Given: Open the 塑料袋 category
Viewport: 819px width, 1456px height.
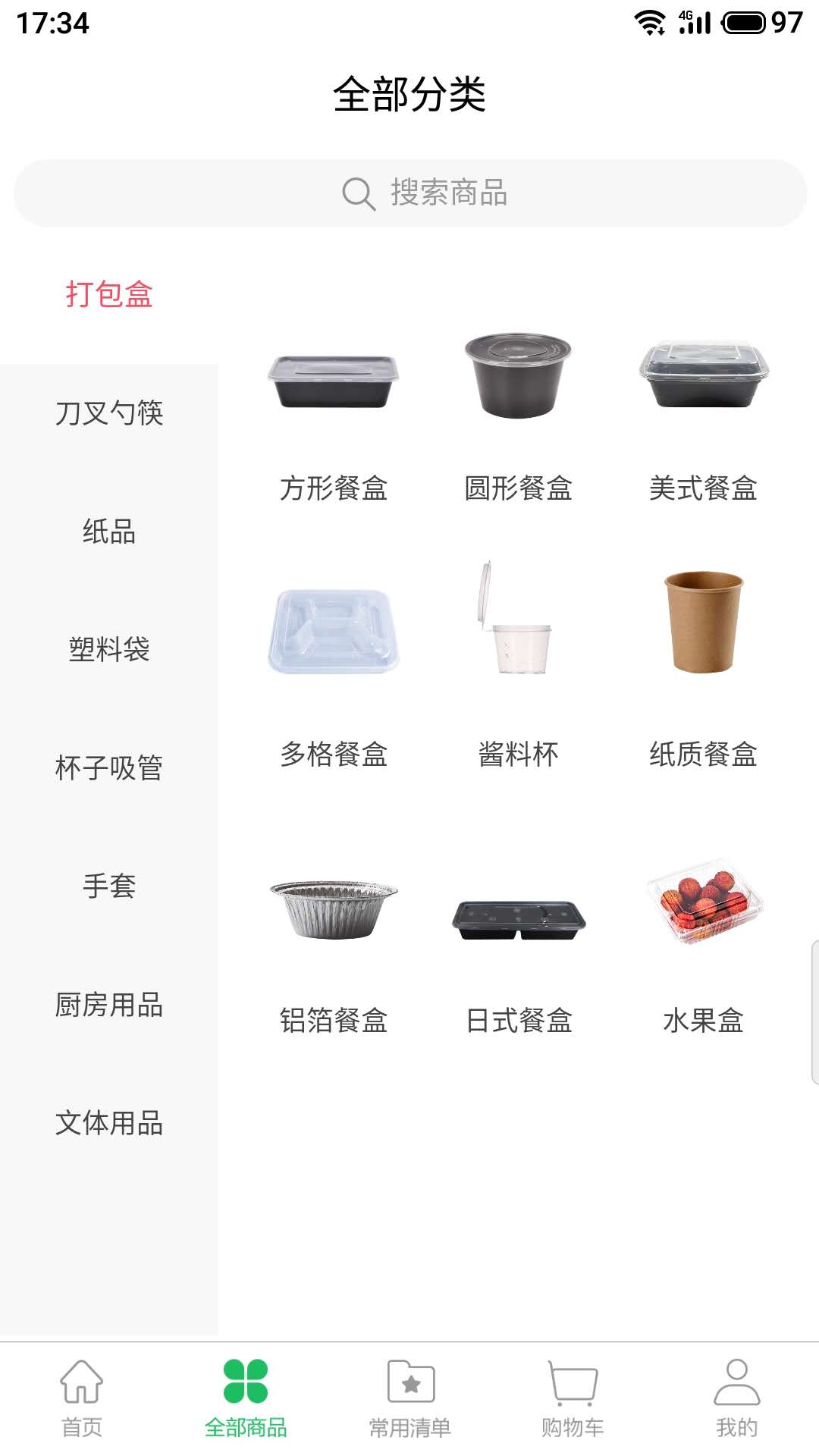Looking at the screenshot, I should pos(109,650).
